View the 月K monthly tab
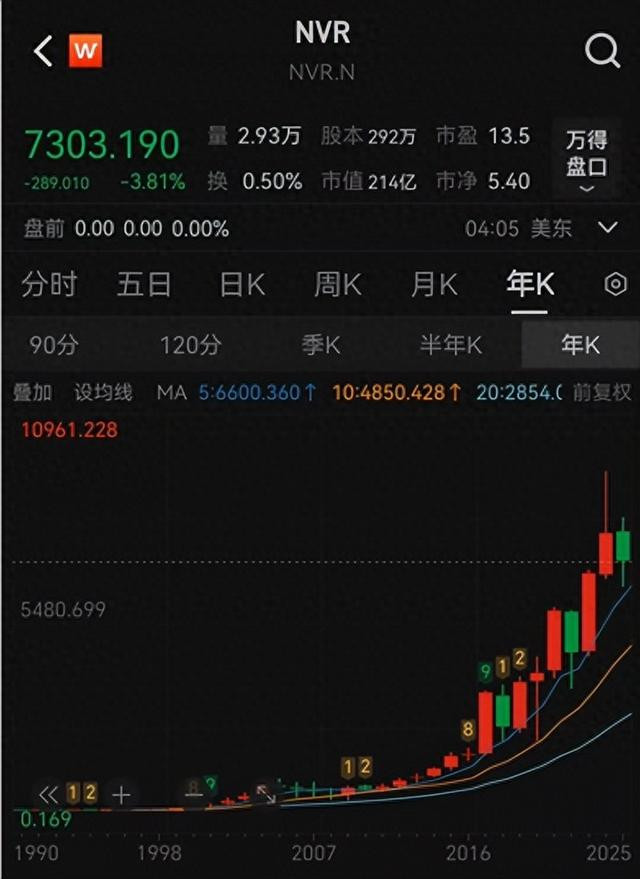The image size is (640, 879). (x=433, y=285)
